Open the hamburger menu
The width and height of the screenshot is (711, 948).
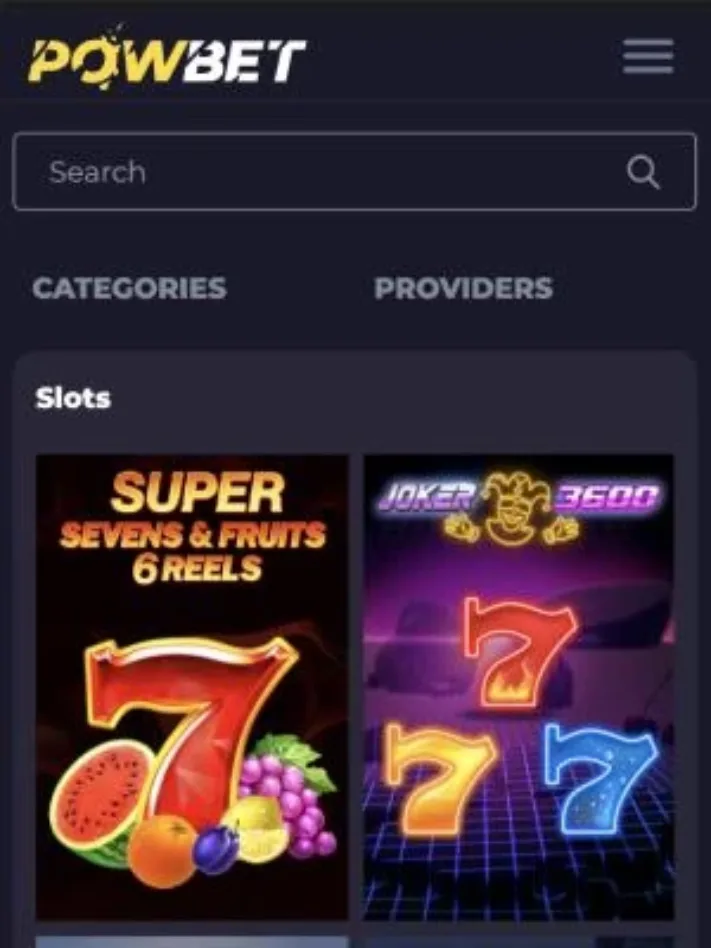[x=648, y=57]
